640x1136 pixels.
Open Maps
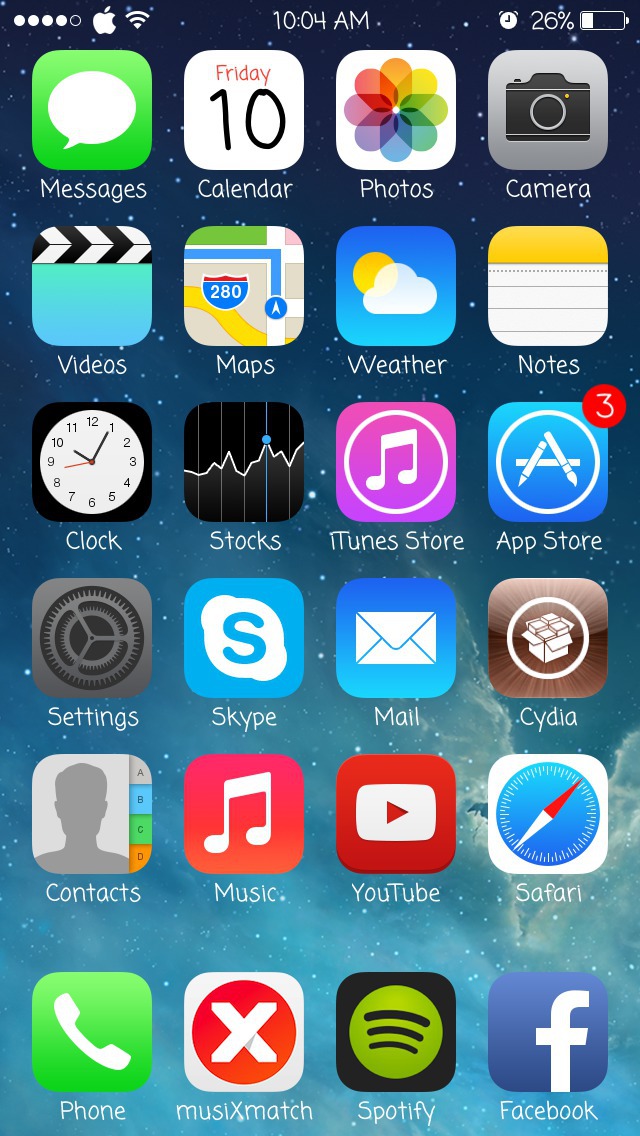pyautogui.click(x=244, y=285)
